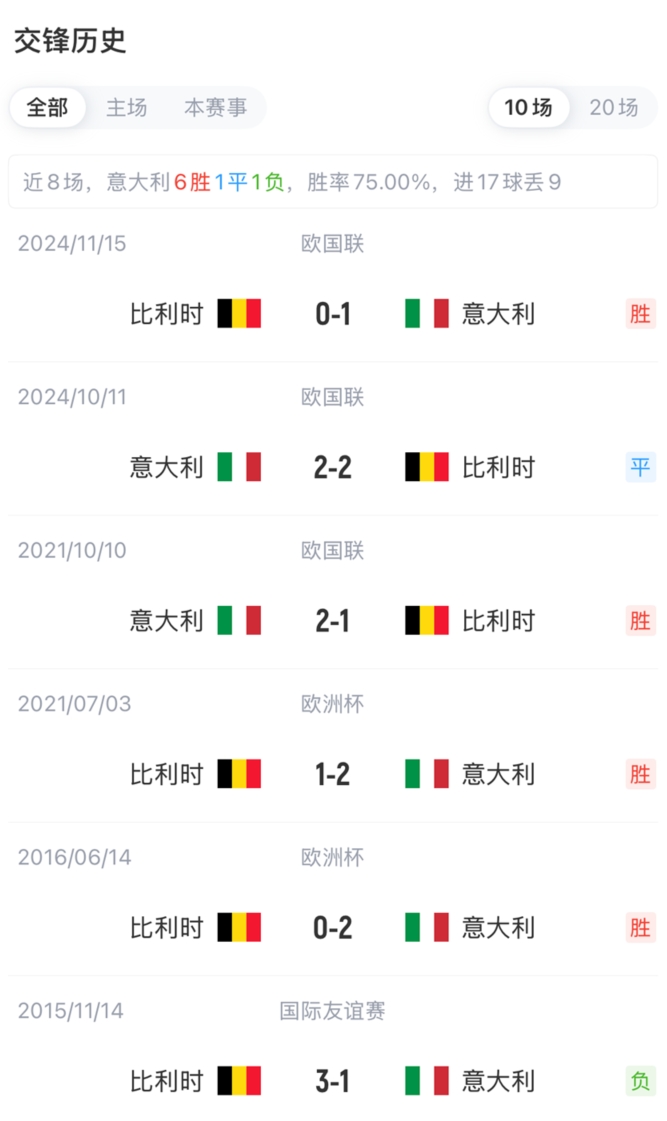Viewport: 667px width, 1121px height.
Task: Open the 2024/10/11 意大利 2-2 比利时 match
Action: 333,439
